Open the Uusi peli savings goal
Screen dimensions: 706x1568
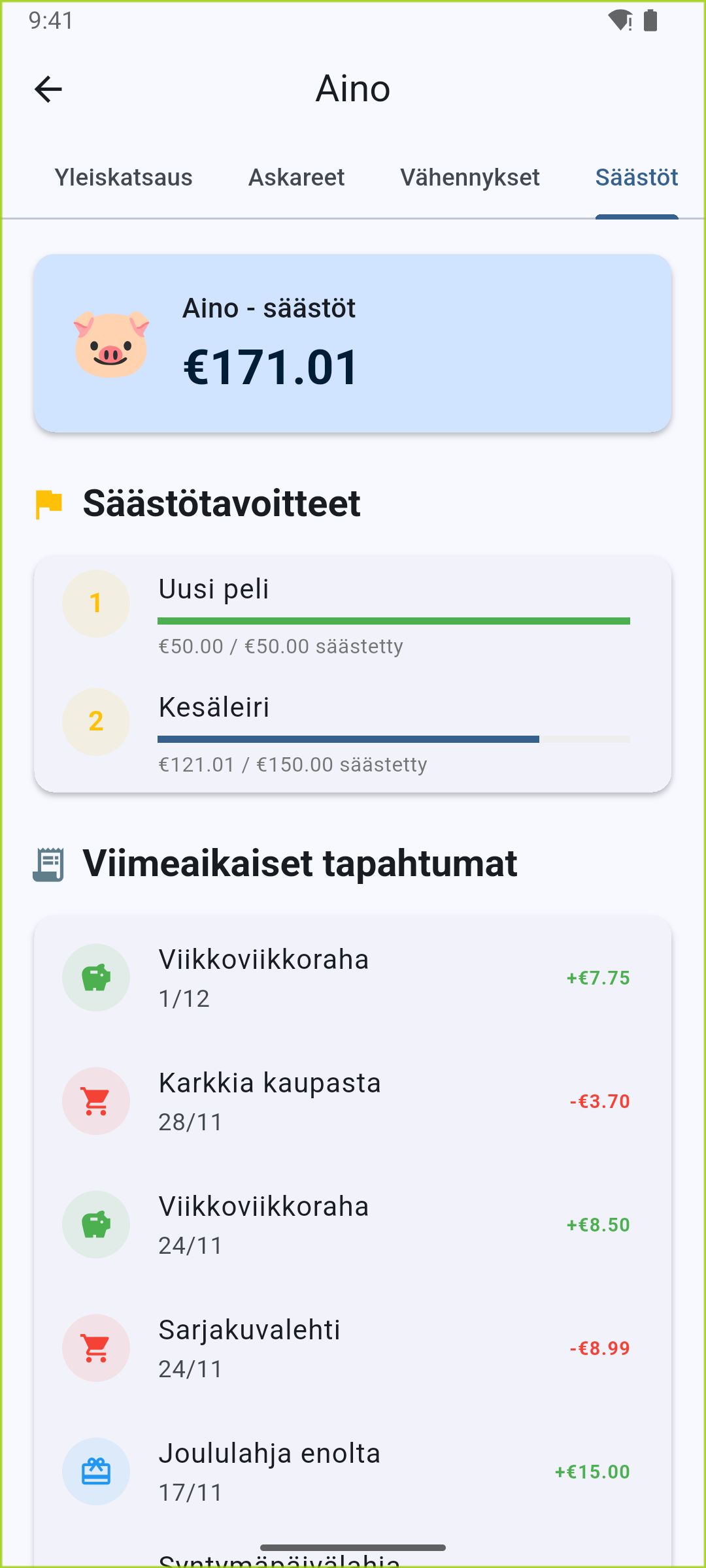click(214, 589)
